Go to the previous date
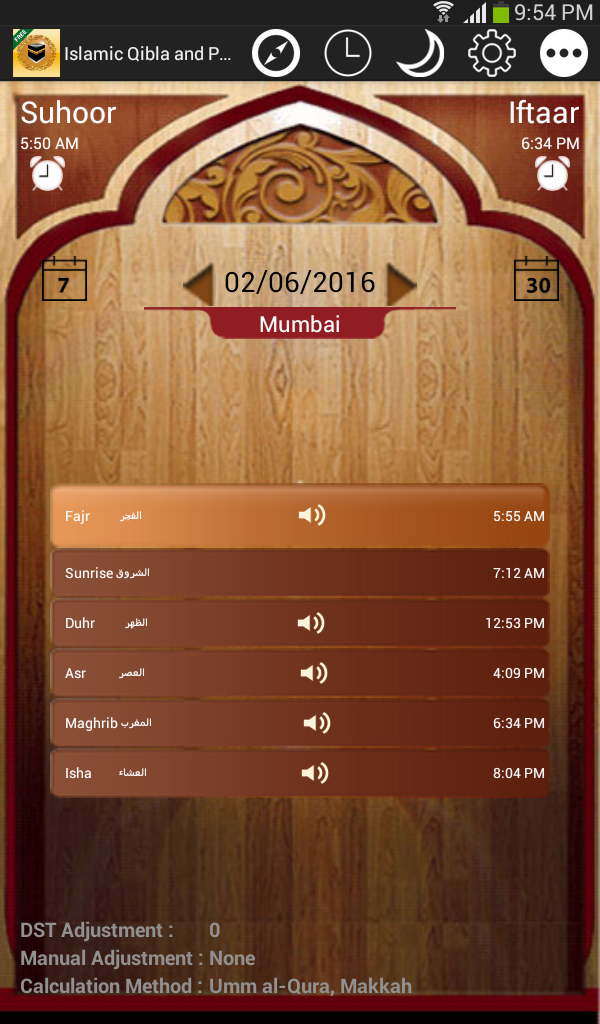Viewport: 600px width, 1024px height. click(x=198, y=284)
